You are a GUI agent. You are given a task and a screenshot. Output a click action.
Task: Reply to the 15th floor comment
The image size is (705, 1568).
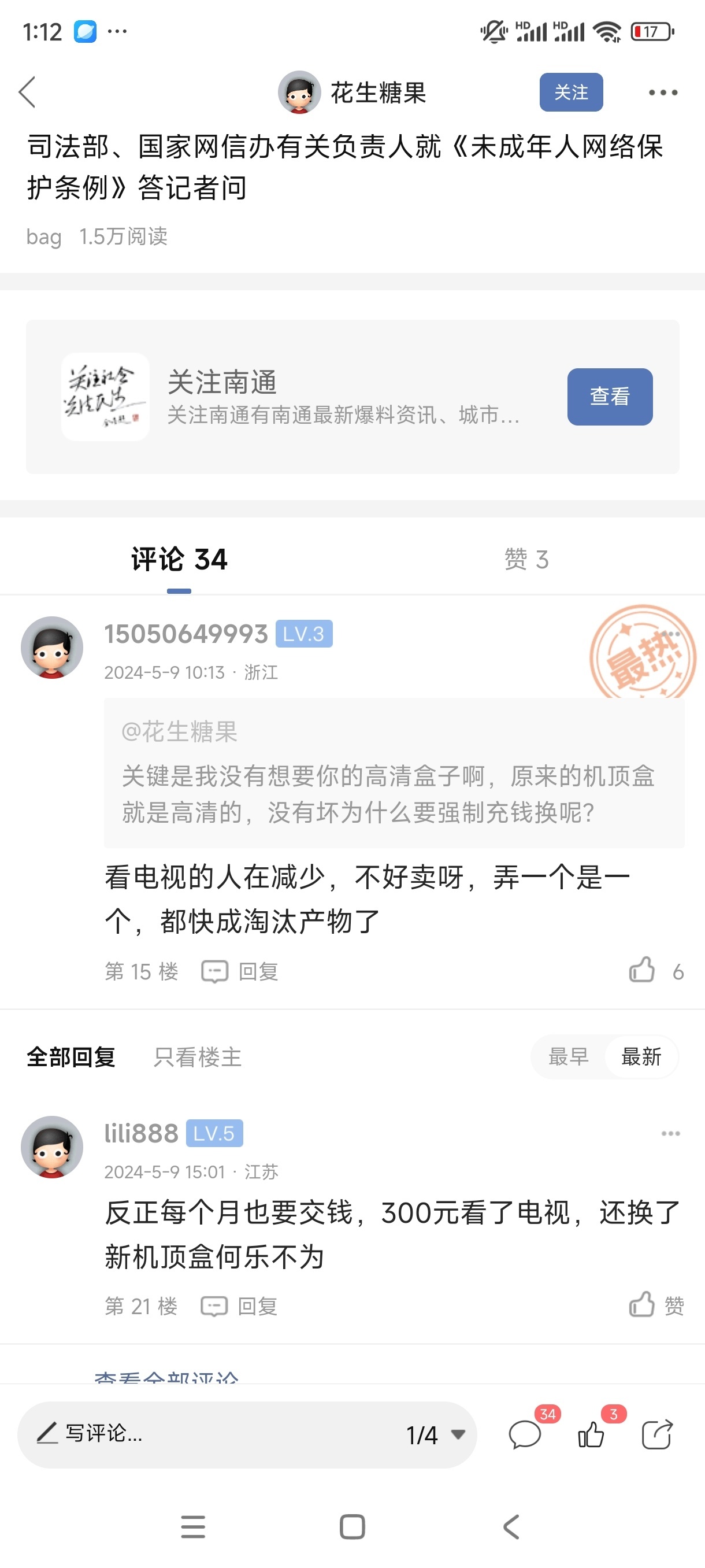click(240, 971)
